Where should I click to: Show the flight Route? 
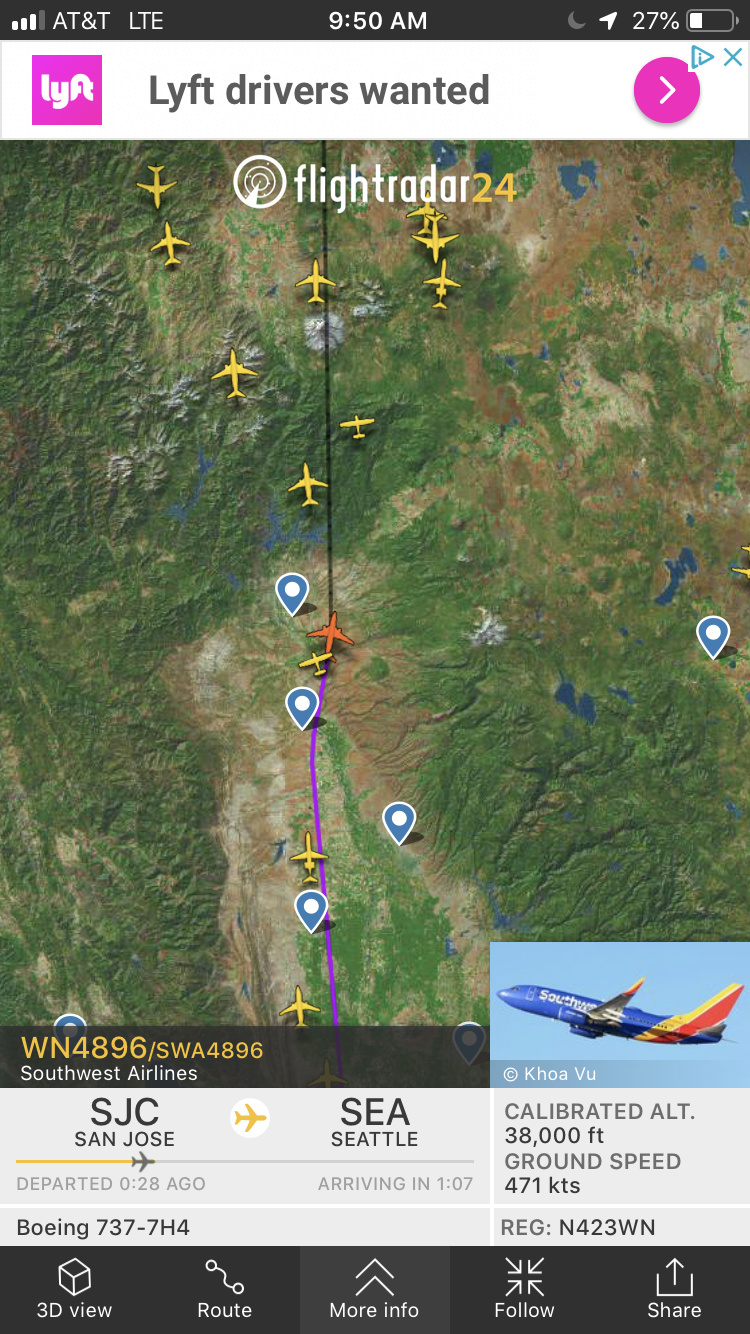pyautogui.click(x=224, y=1289)
